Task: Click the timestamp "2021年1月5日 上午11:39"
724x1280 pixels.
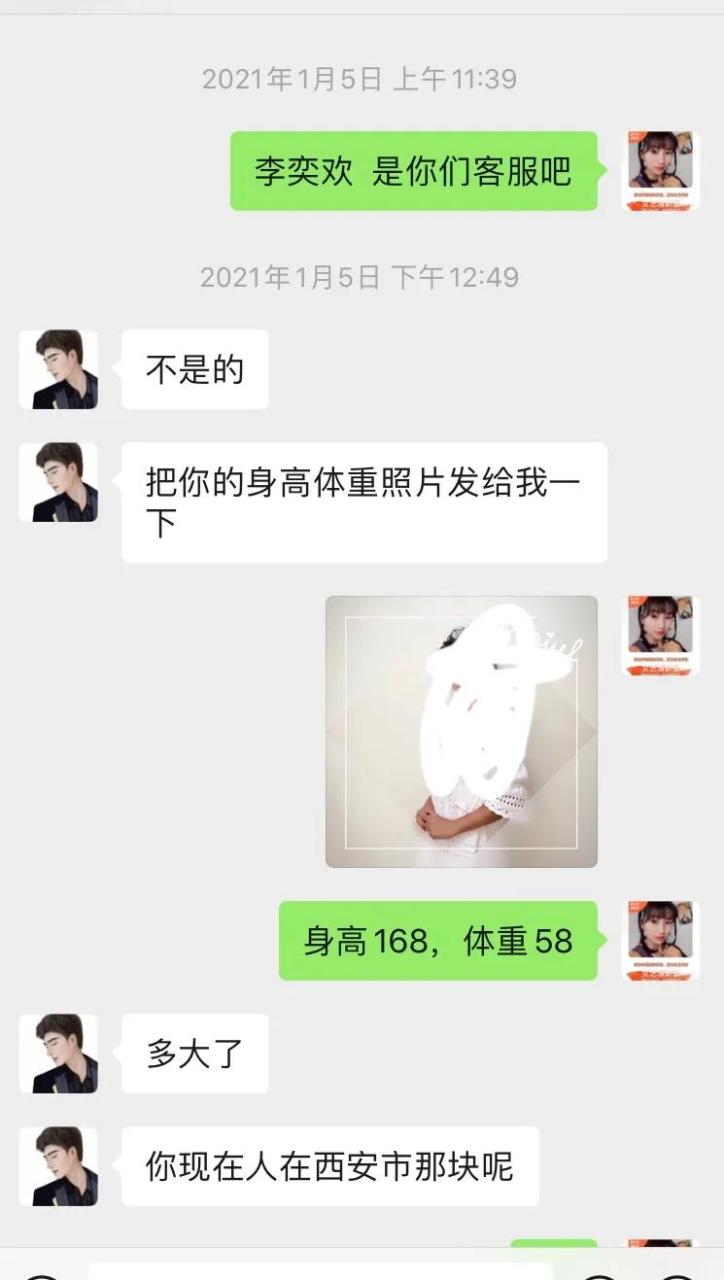Action: pos(362,82)
